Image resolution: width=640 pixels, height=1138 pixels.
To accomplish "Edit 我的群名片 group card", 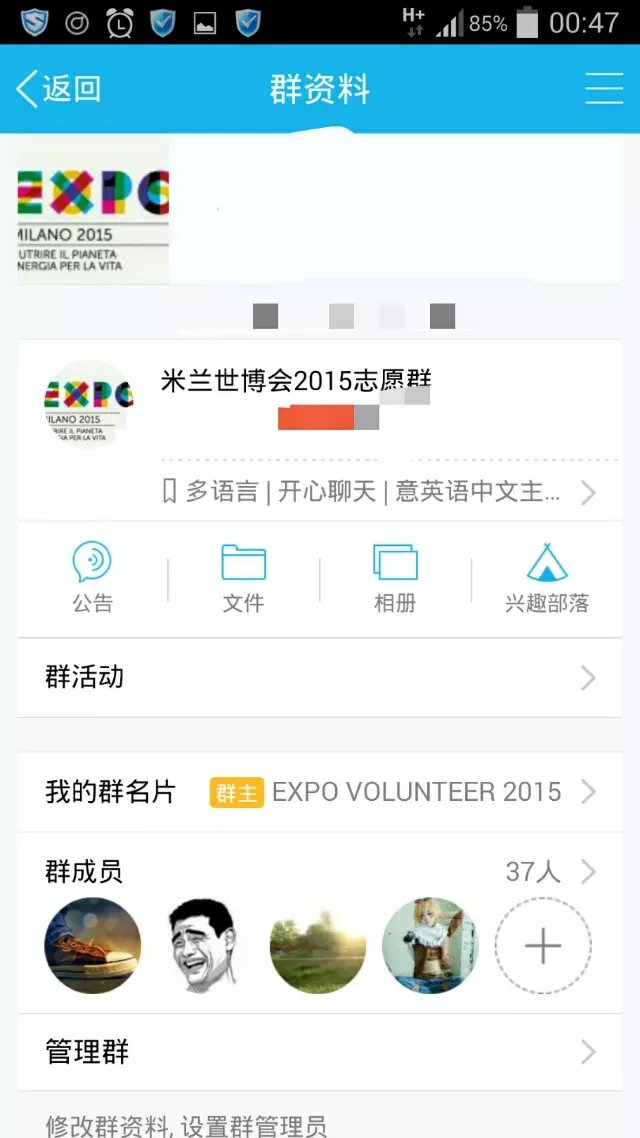I will [x=320, y=792].
